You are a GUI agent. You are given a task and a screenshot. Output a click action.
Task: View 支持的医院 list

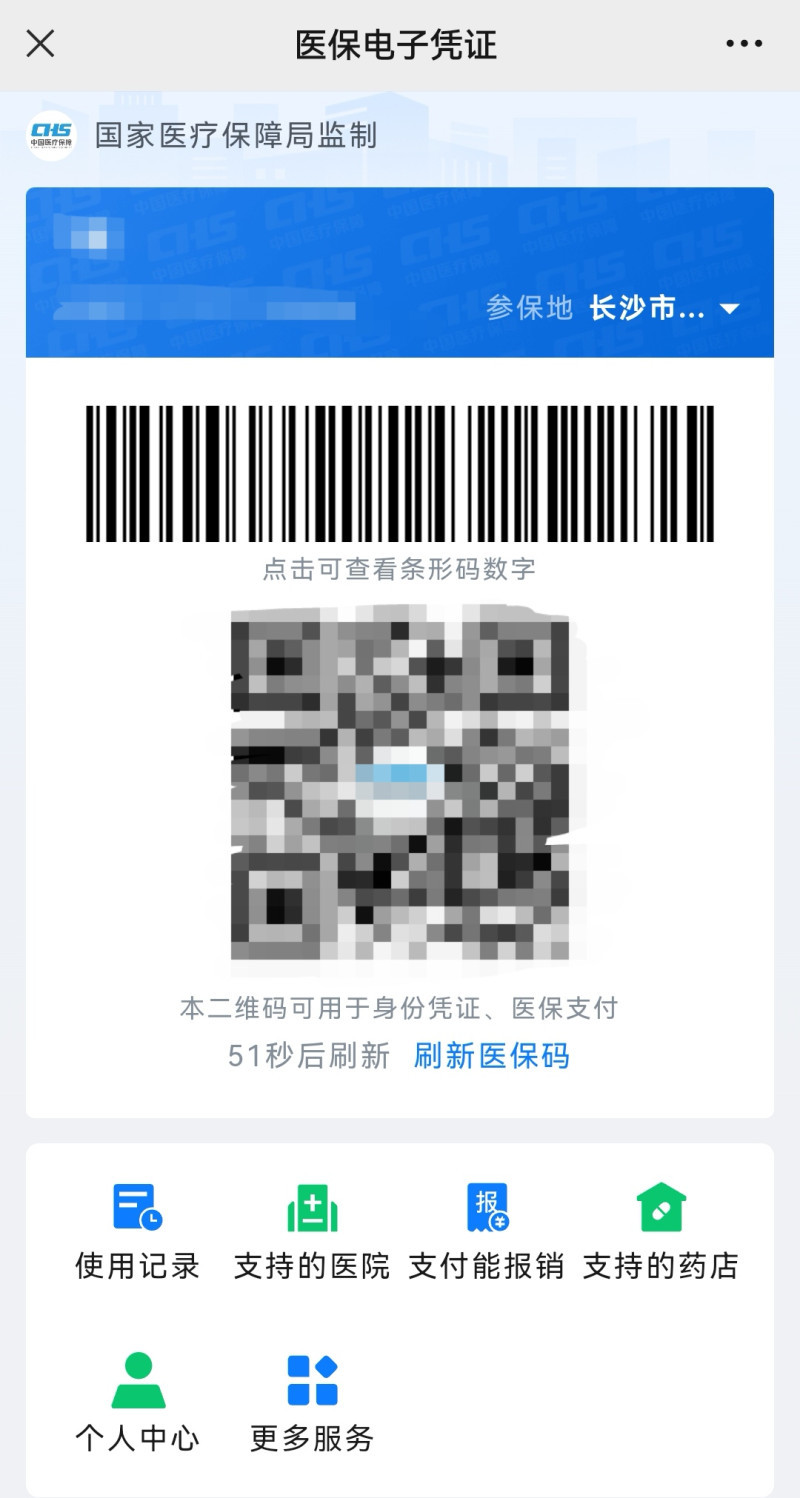coord(312,1230)
